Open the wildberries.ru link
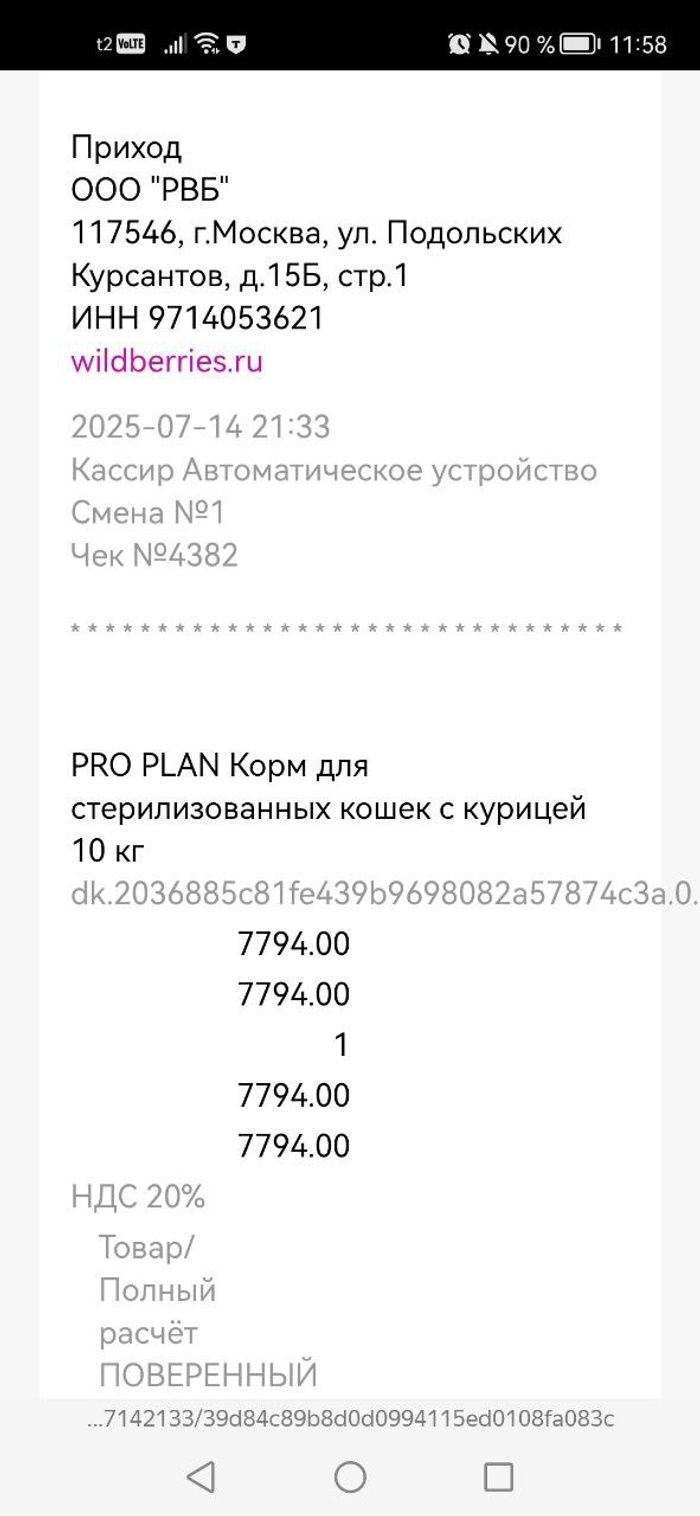Screen dimensions: 700x1516 166,361
